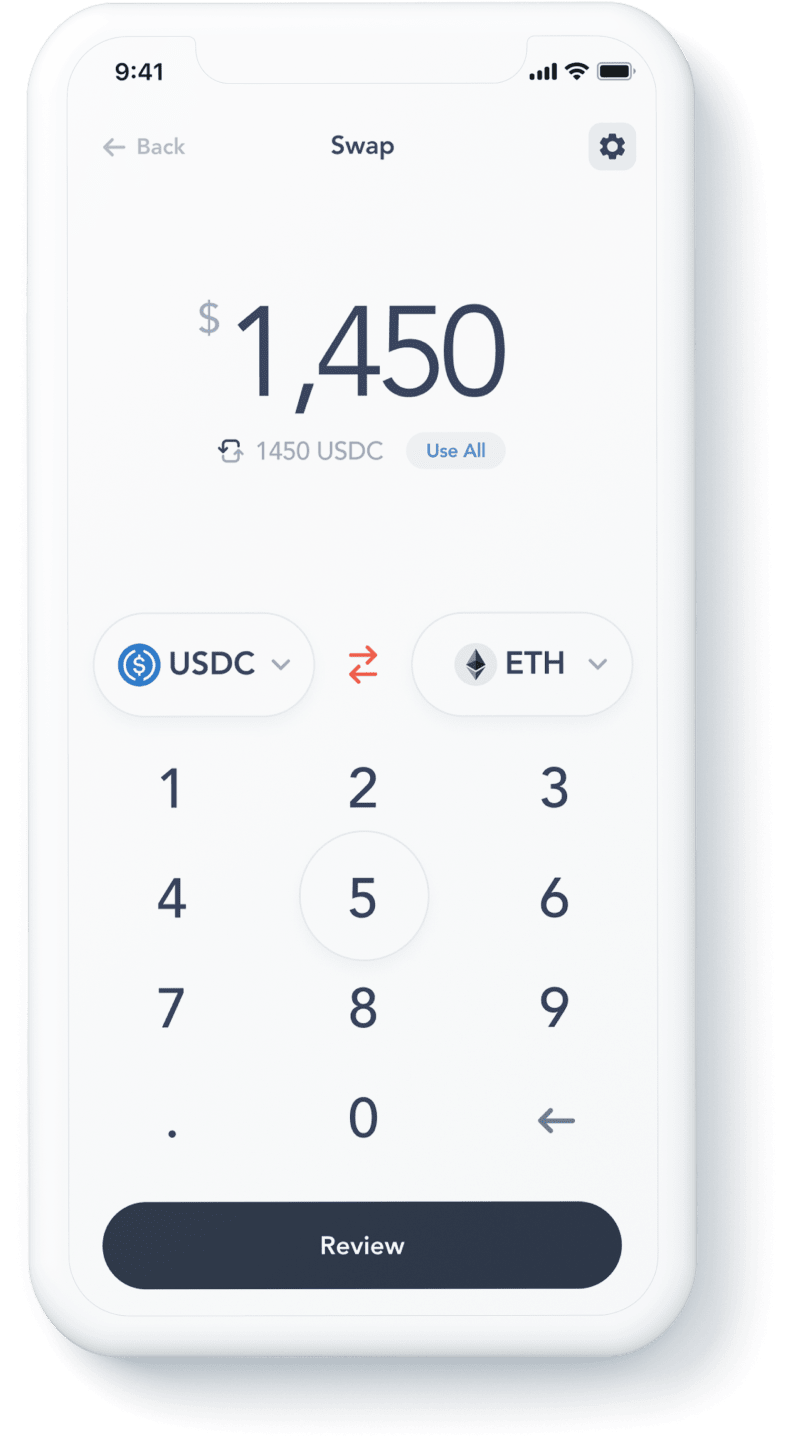The width and height of the screenshot is (788, 1447).
Task: Enter digit 9 on the keypad
Action: pos(554,1008)
